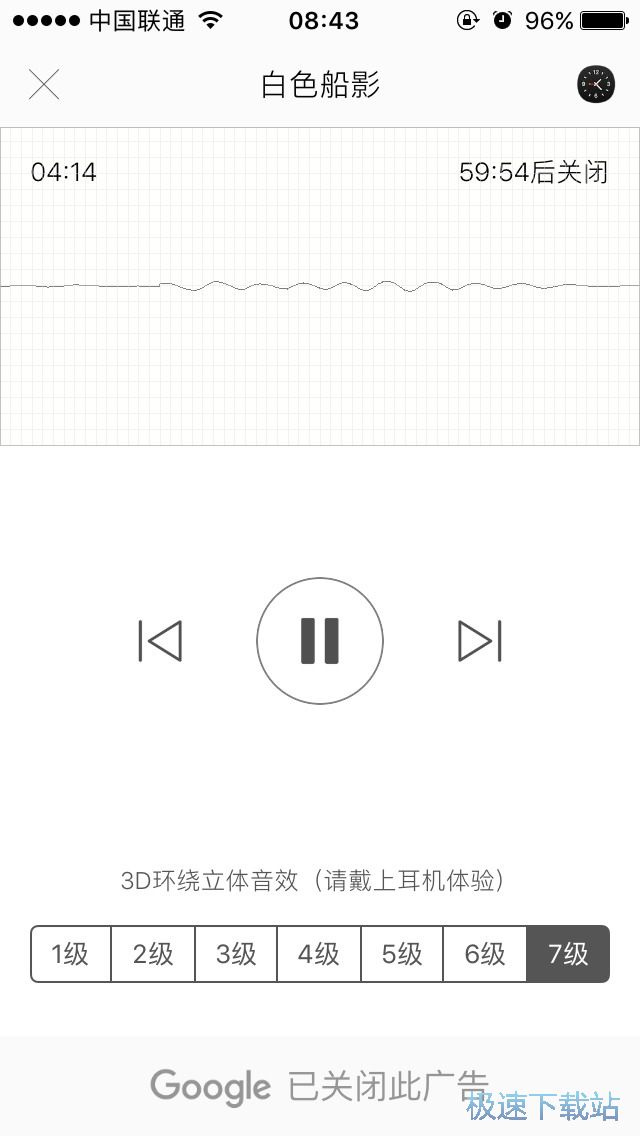Choose the 3级 sound effect level
This screenshot has height=1136, width=640.
pos(236,954)
